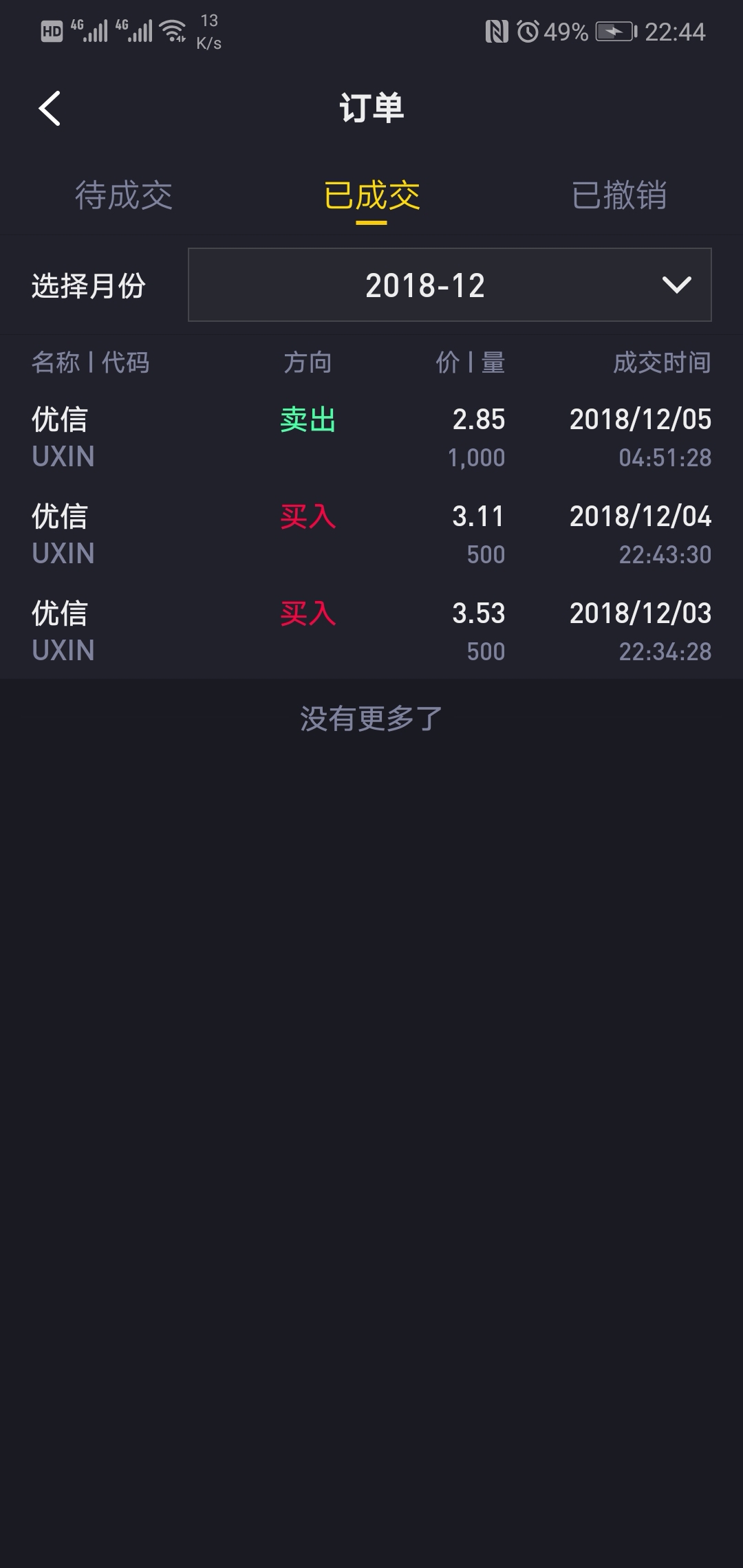Open the UXIN buy order at 3.53

tap(371, 631)
